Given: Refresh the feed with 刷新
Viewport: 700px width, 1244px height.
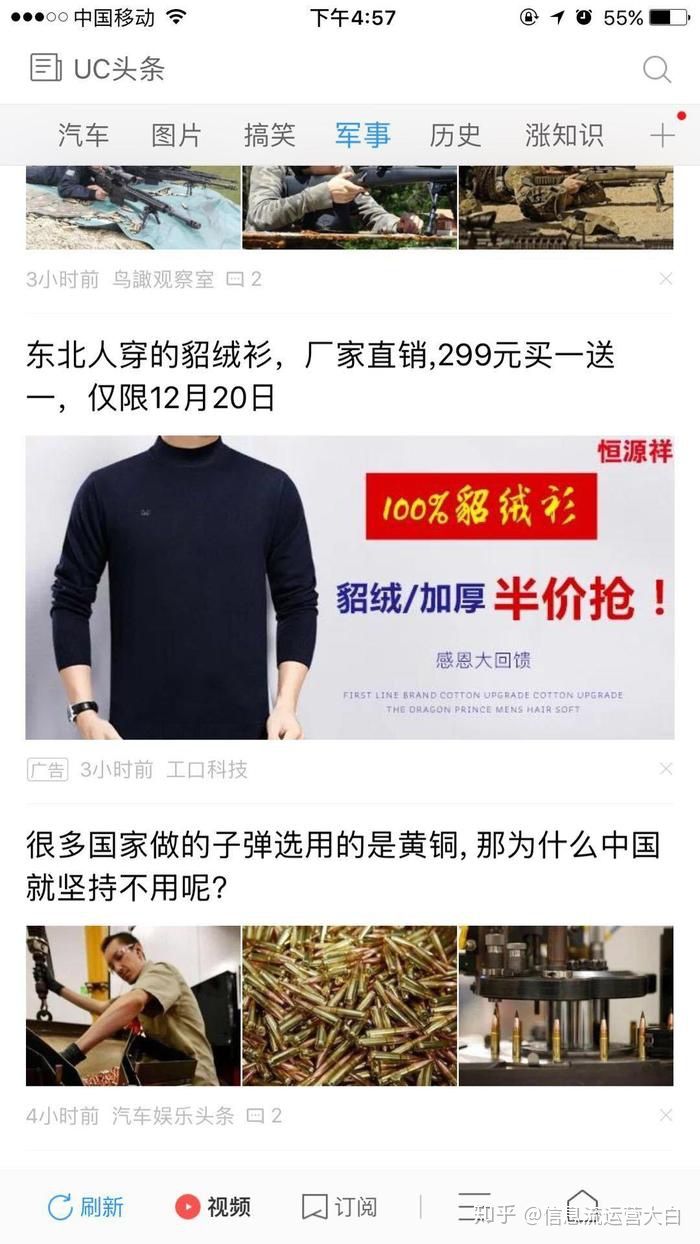Looking at the screenshot, I should (86, 1207).
